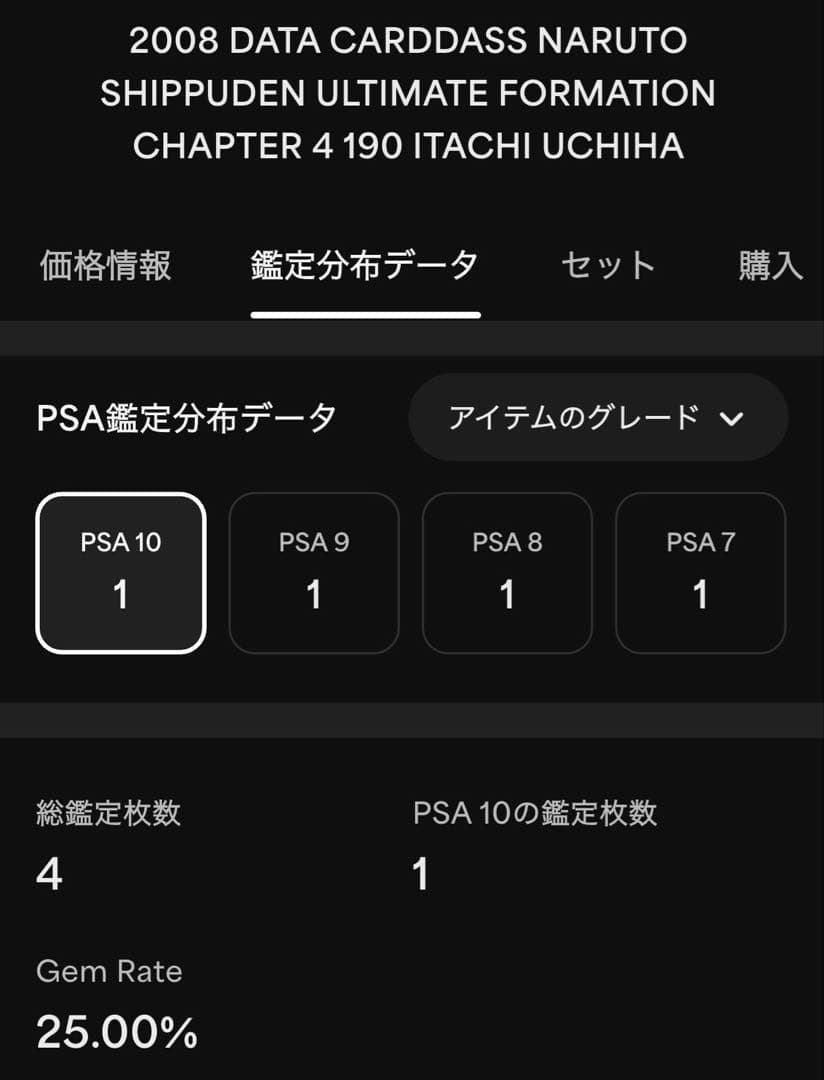Open the アイテムのグレード dropdown

pos(597,417)
